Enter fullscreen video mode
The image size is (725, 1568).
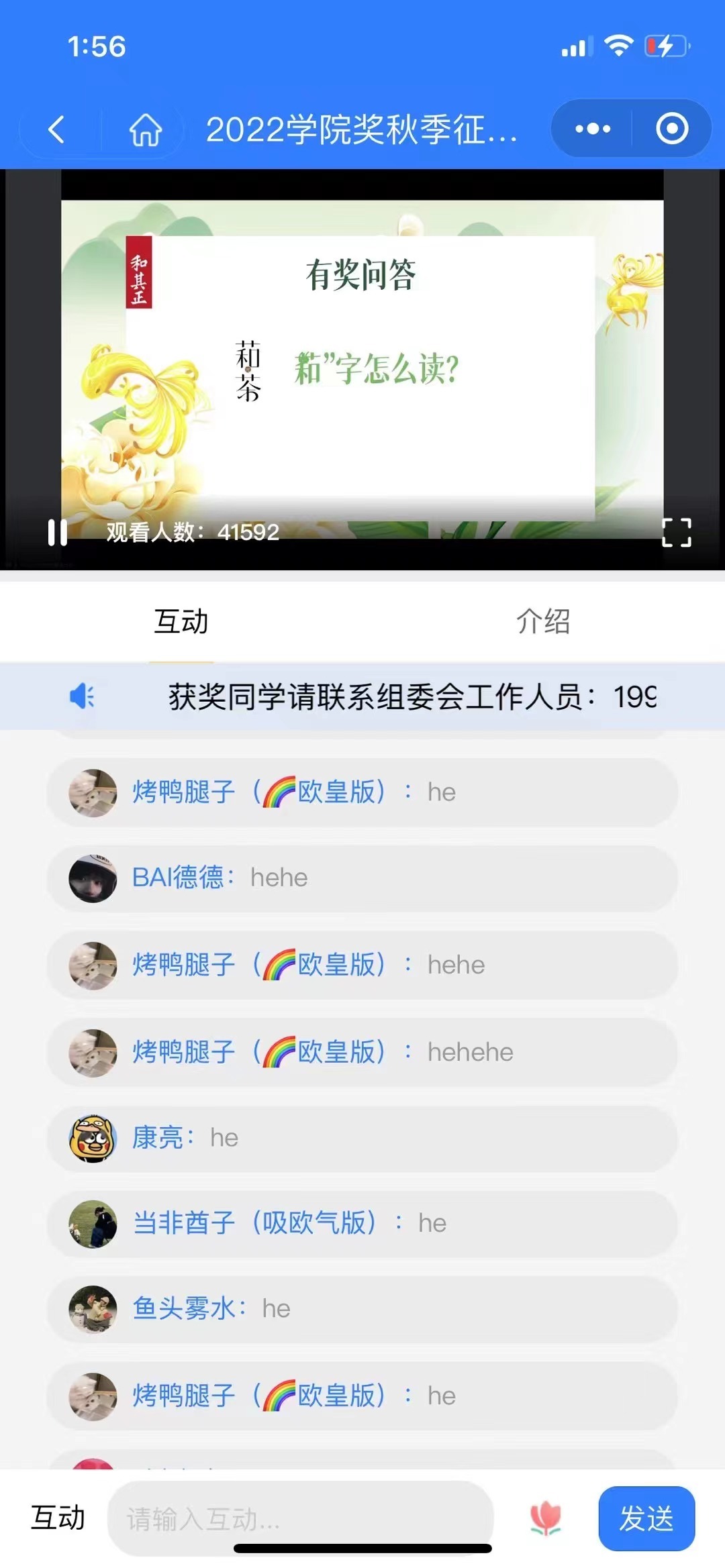(x=676, y=533)
